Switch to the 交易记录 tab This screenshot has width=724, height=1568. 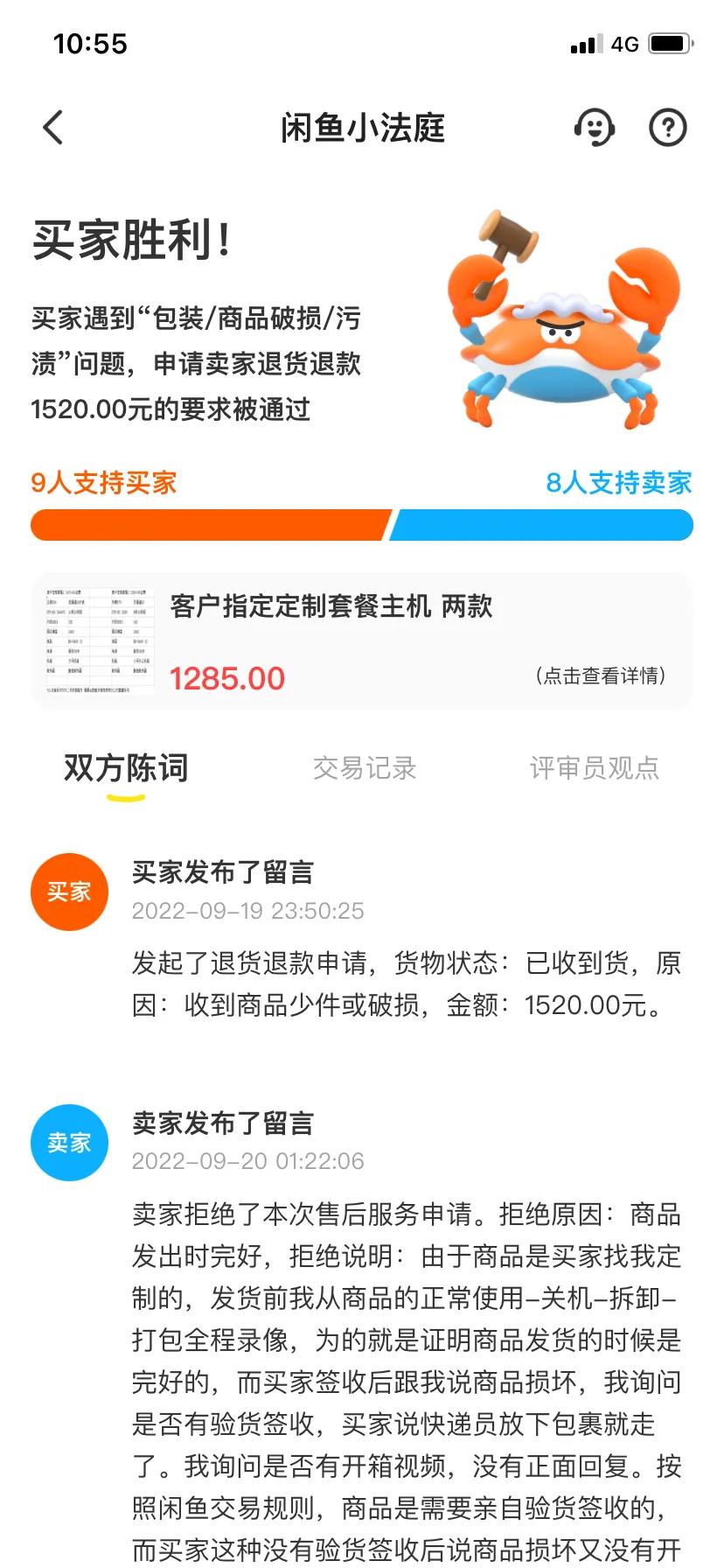(365, 768)
